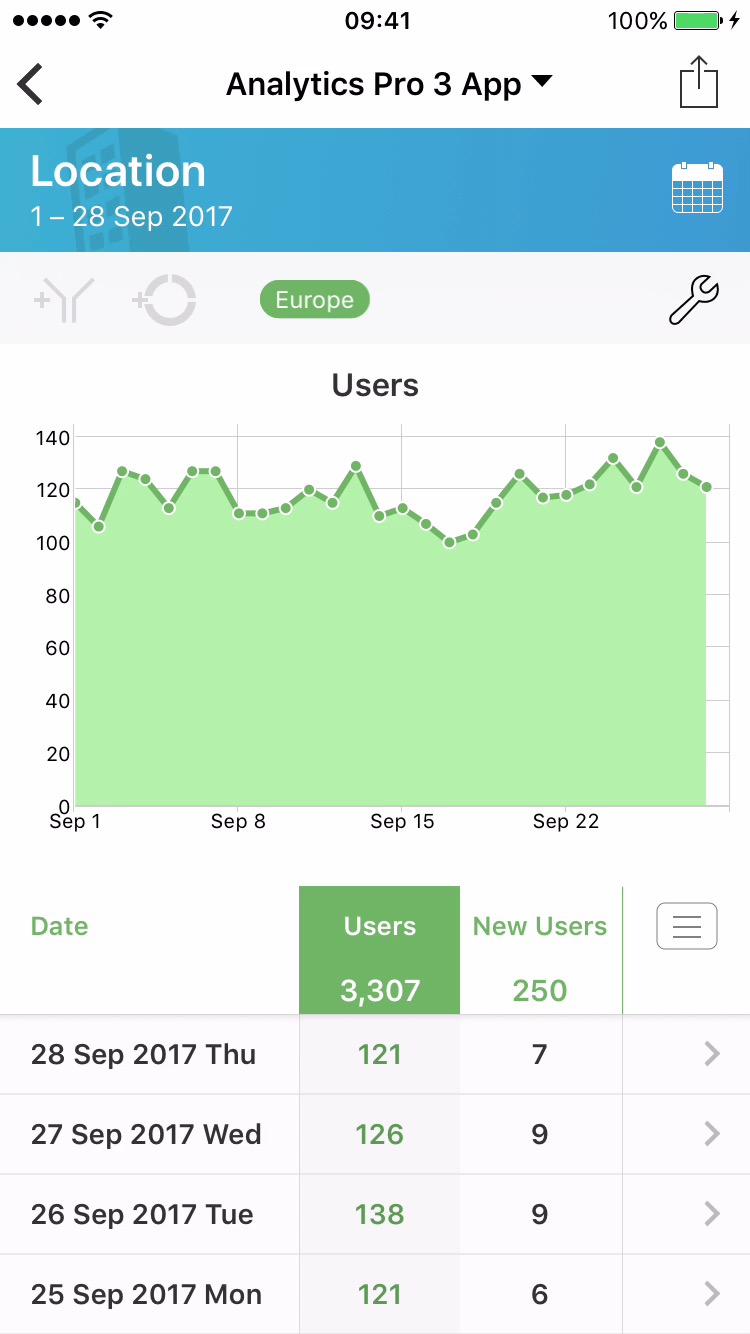Tap the Europe filter chip
The width and height of the screenshot is (750, 1334).
click(x=314, y=300)
